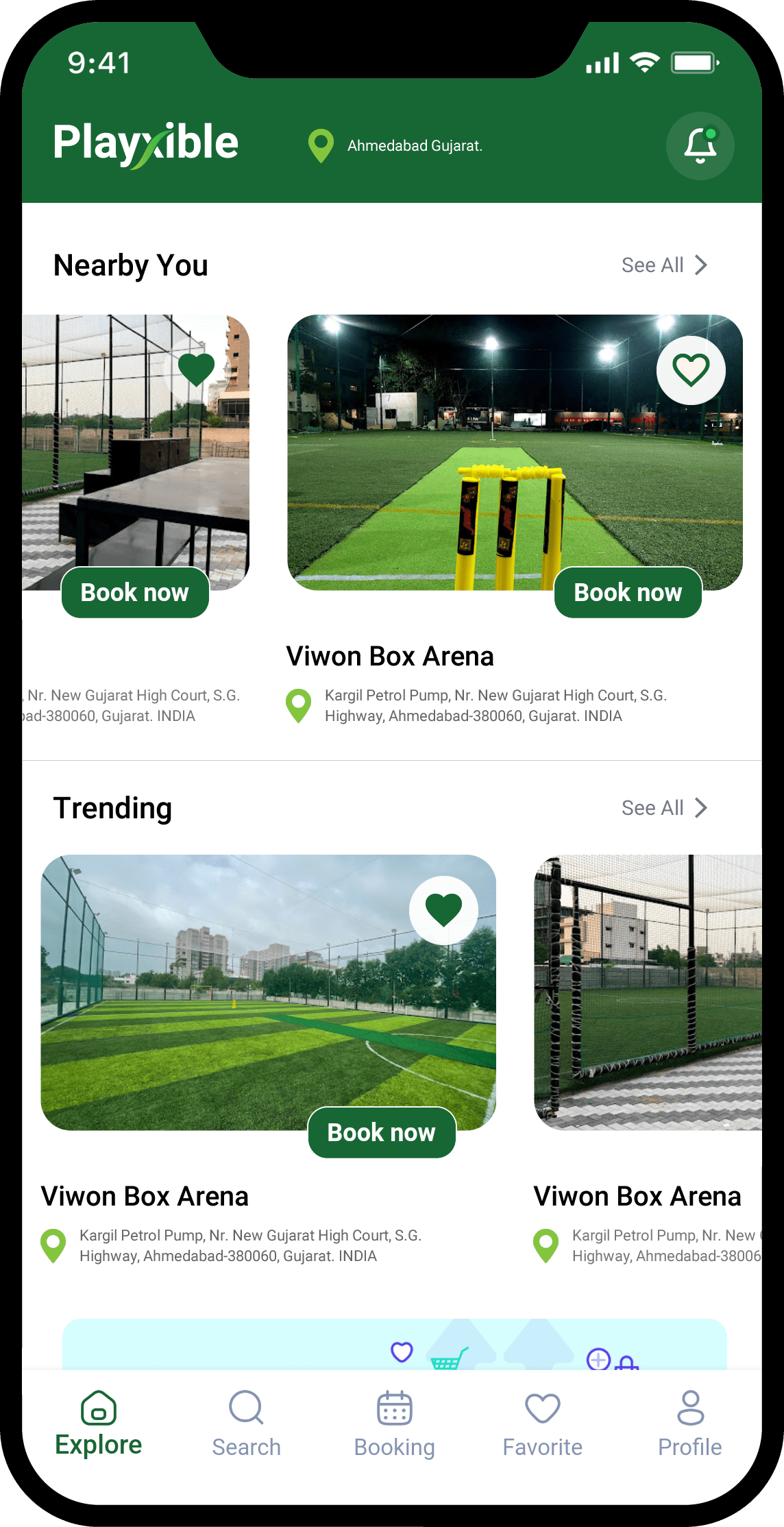The image size is (784, 1527).
Task: Book the partially visible Nearby You venue
Action: tap(135, 593)
